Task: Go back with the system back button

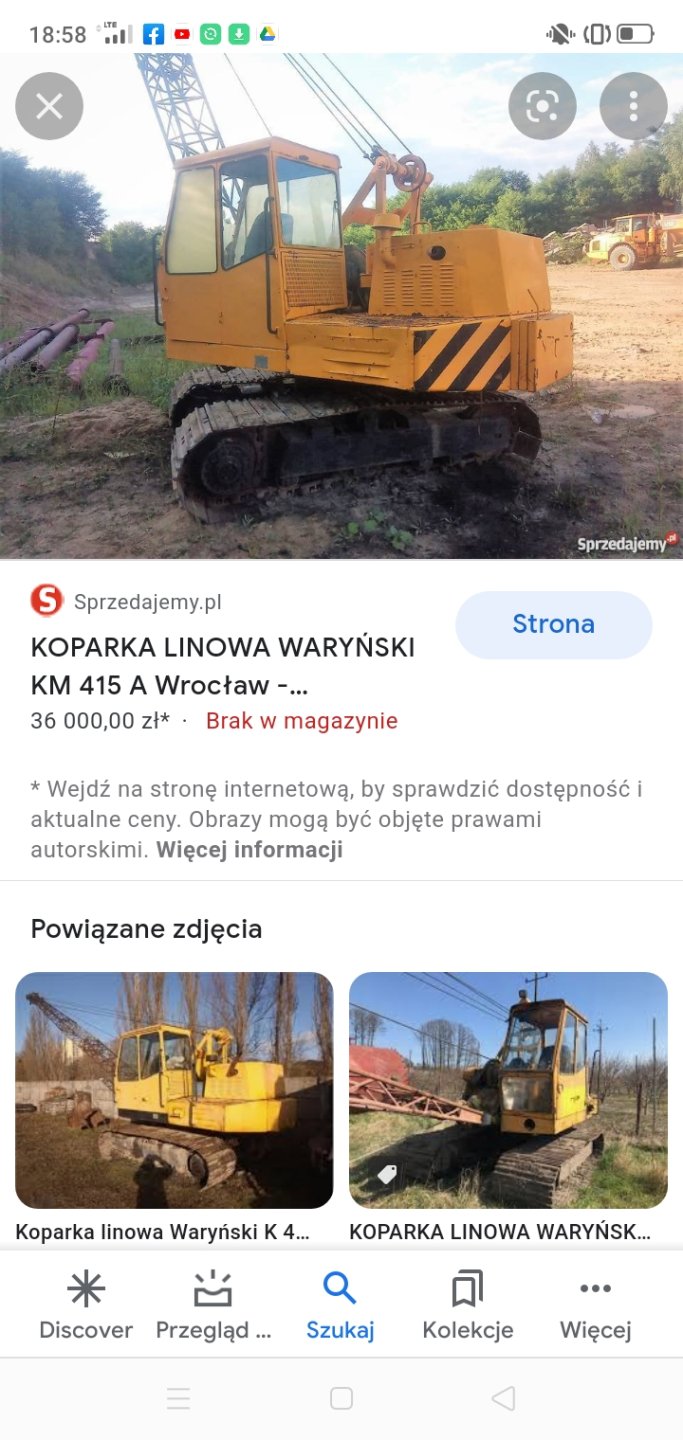Action: pyautogui.click(x=503, y=1398)
